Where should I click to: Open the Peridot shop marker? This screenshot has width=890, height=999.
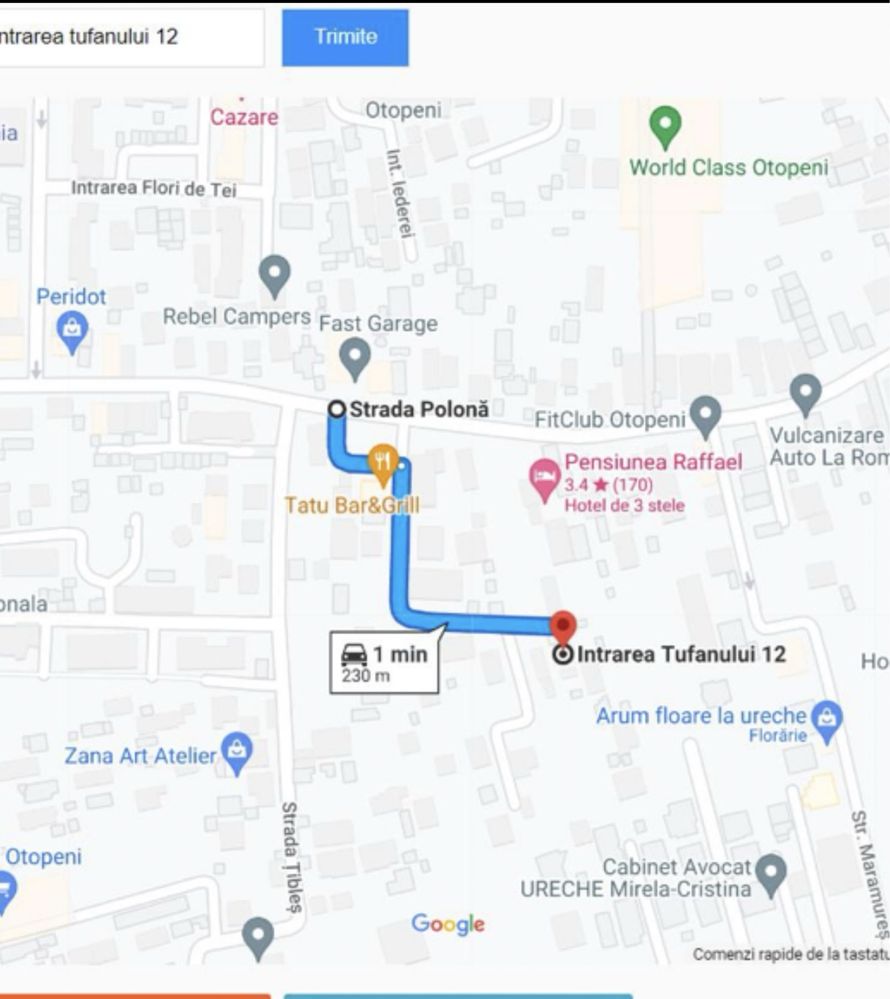pos(72,329)
